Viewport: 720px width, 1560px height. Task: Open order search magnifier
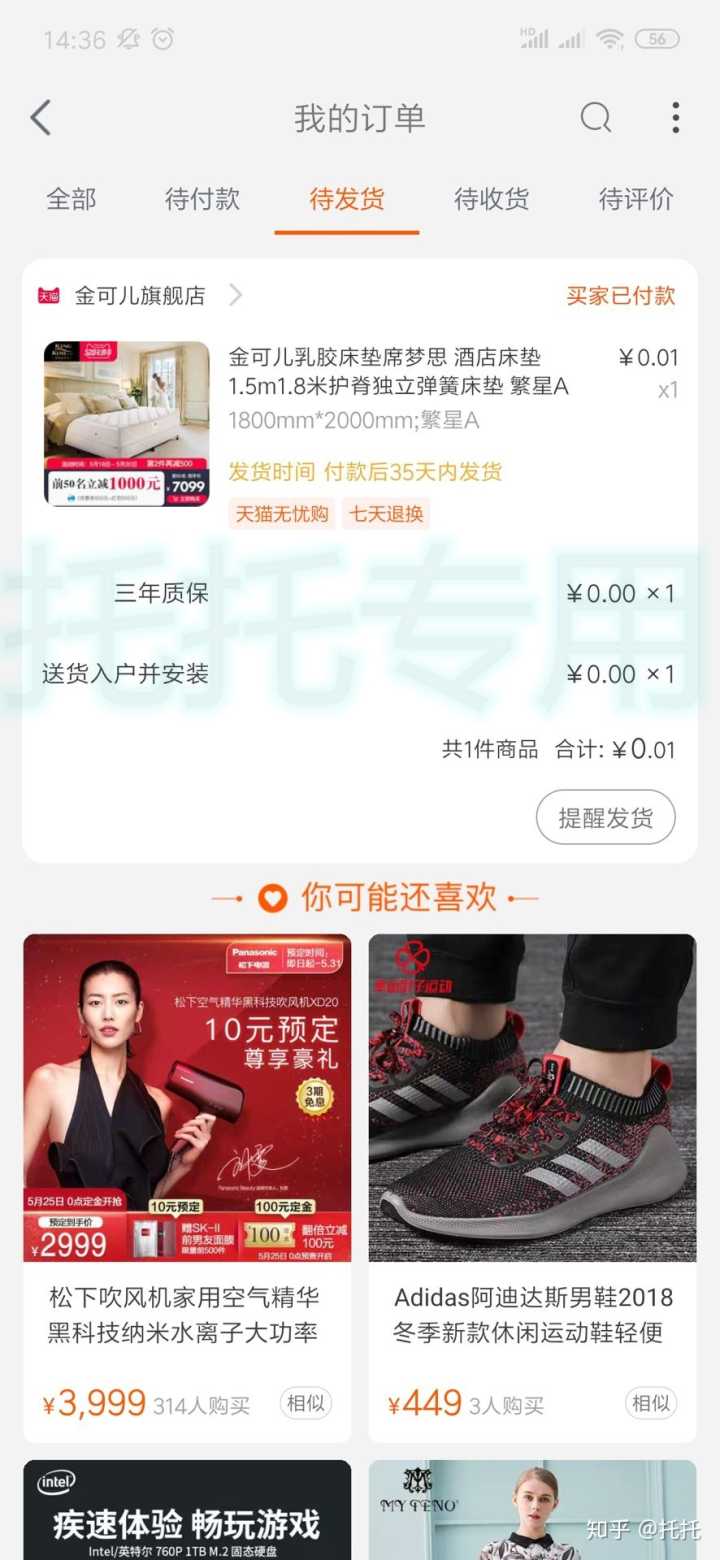click(596, 118)
